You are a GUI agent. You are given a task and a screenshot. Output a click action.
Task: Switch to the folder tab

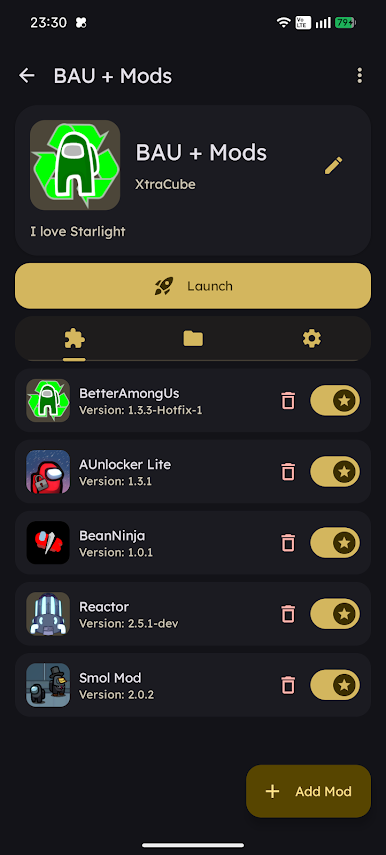click(193, 339)
